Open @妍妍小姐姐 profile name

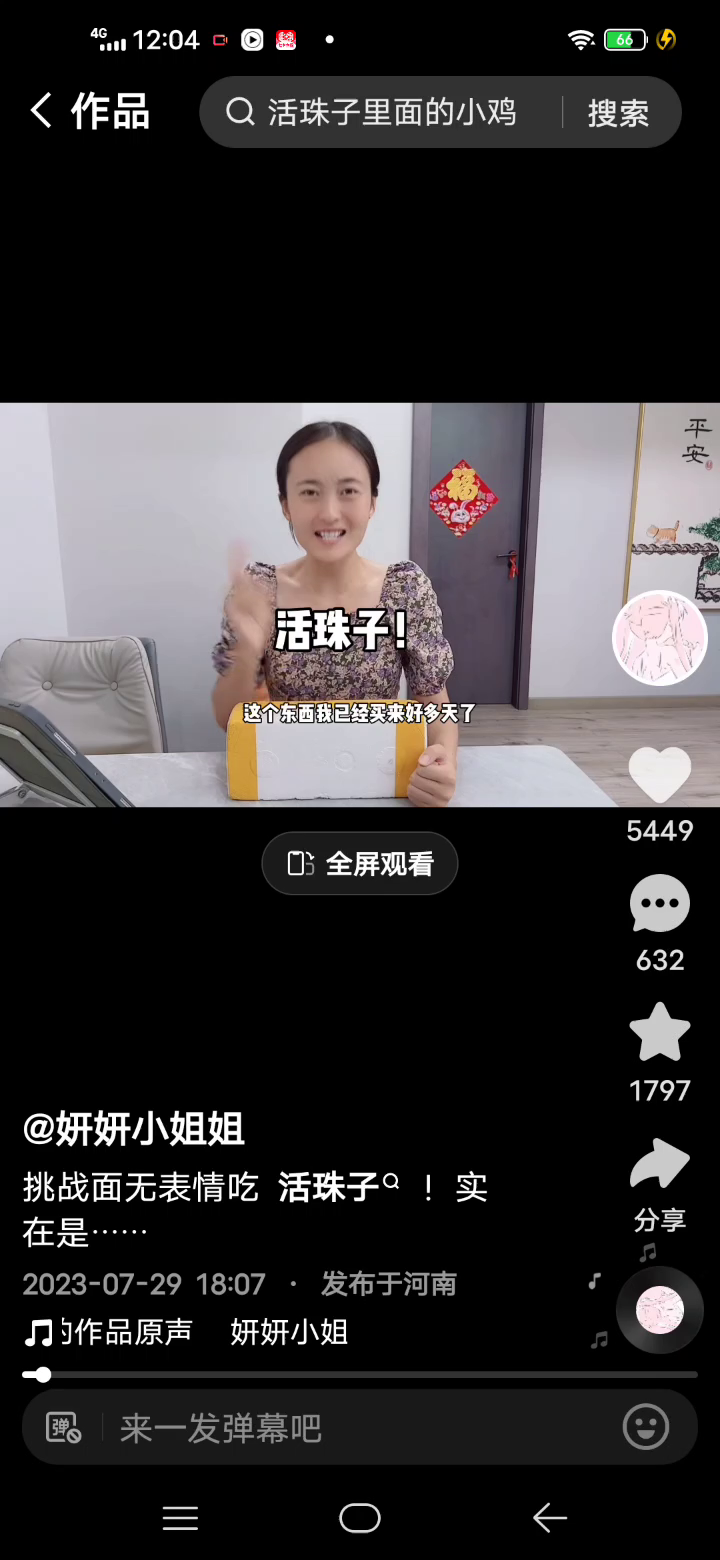click(x=134, y=1129)
